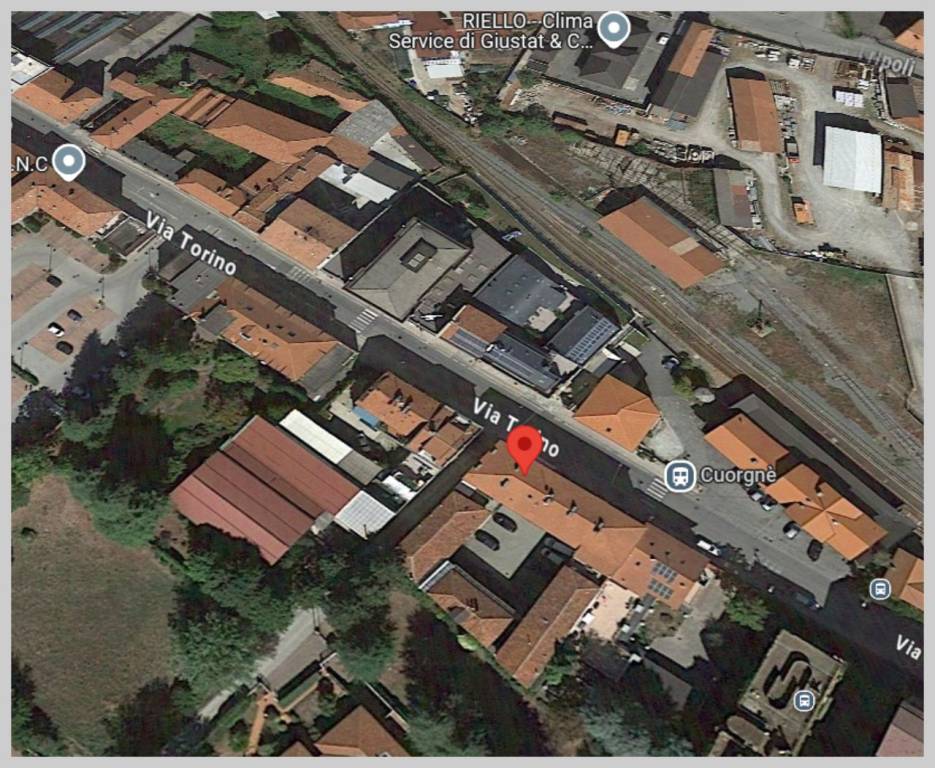Select the Cuorgnè train station icon

click(681, 476)
